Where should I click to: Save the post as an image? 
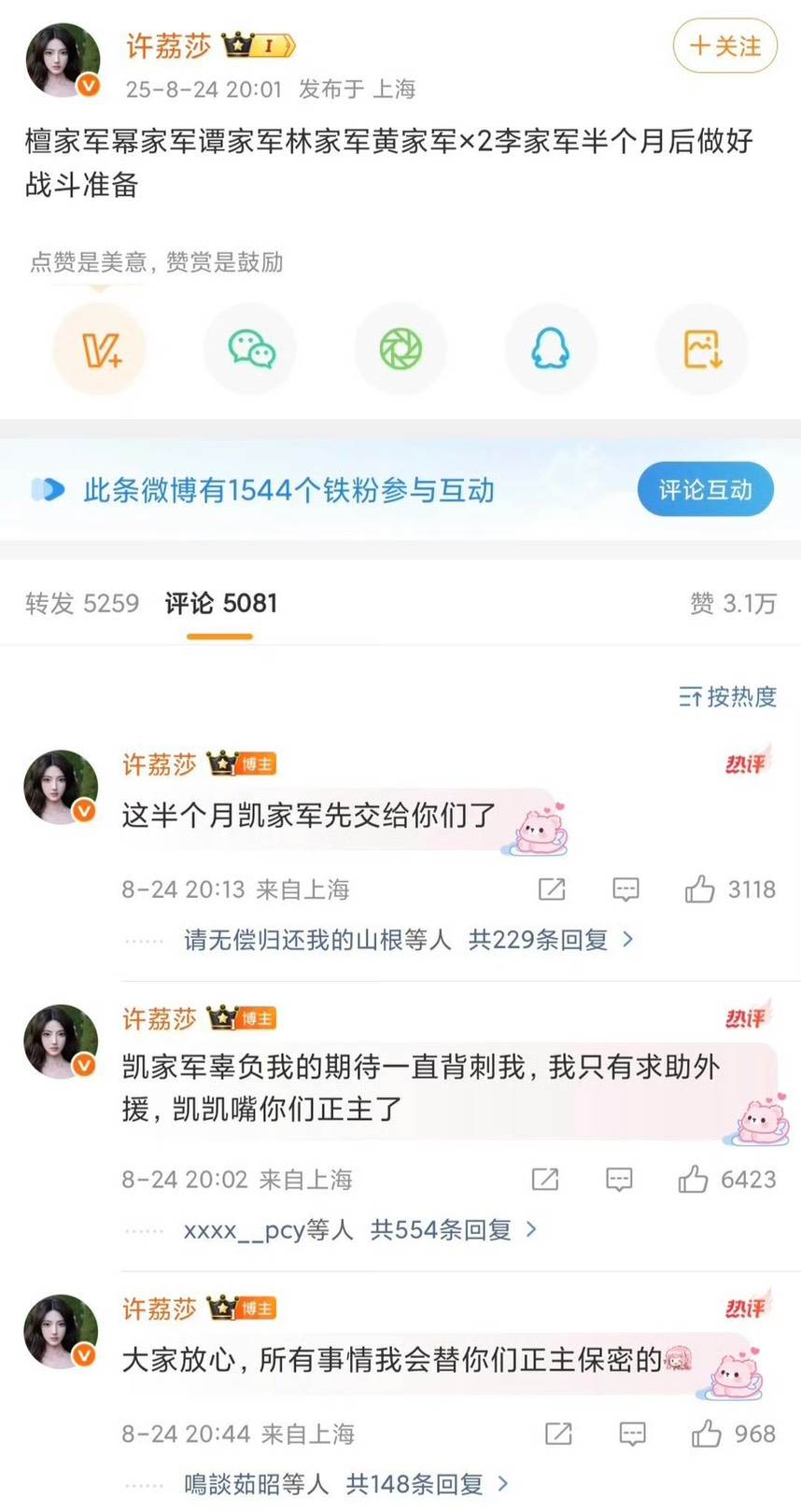coord(702,350)
